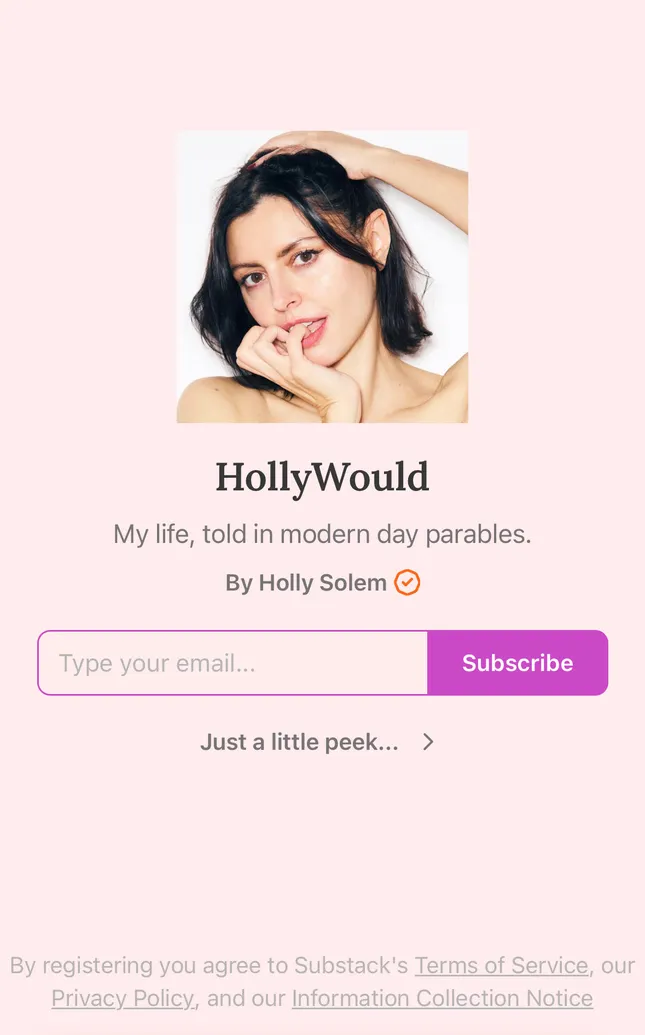View the Privacy Policy
645x1035 pixels.
point(123,998)
